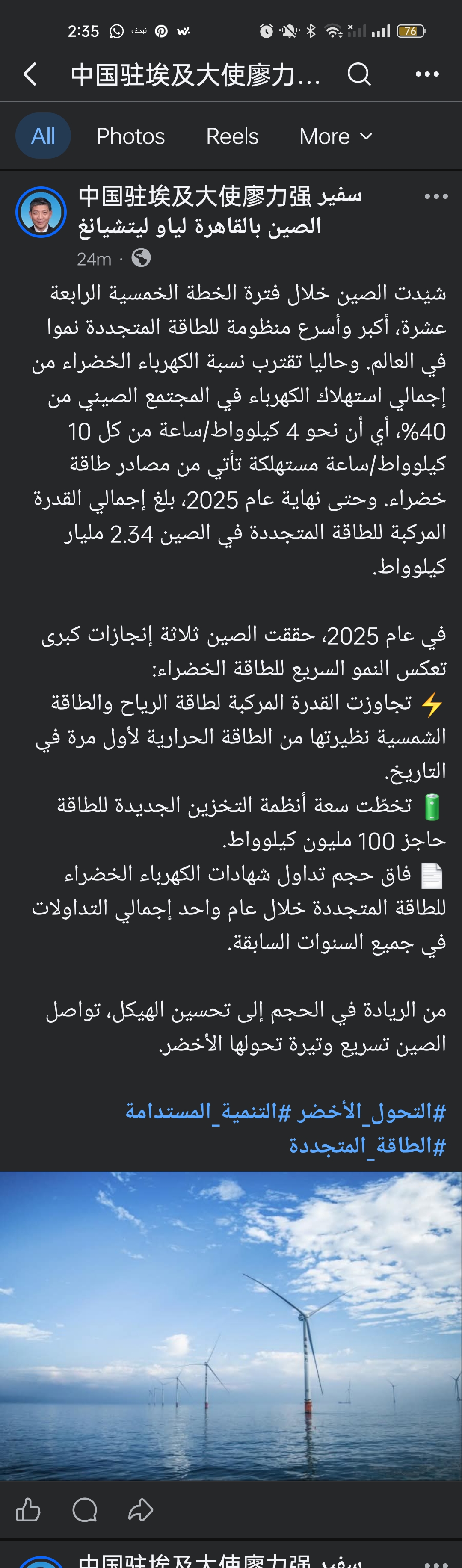Viewport: 462px width, 1568px height.
Task: Open options menu for the 24m post
Action: click(436, 197)
